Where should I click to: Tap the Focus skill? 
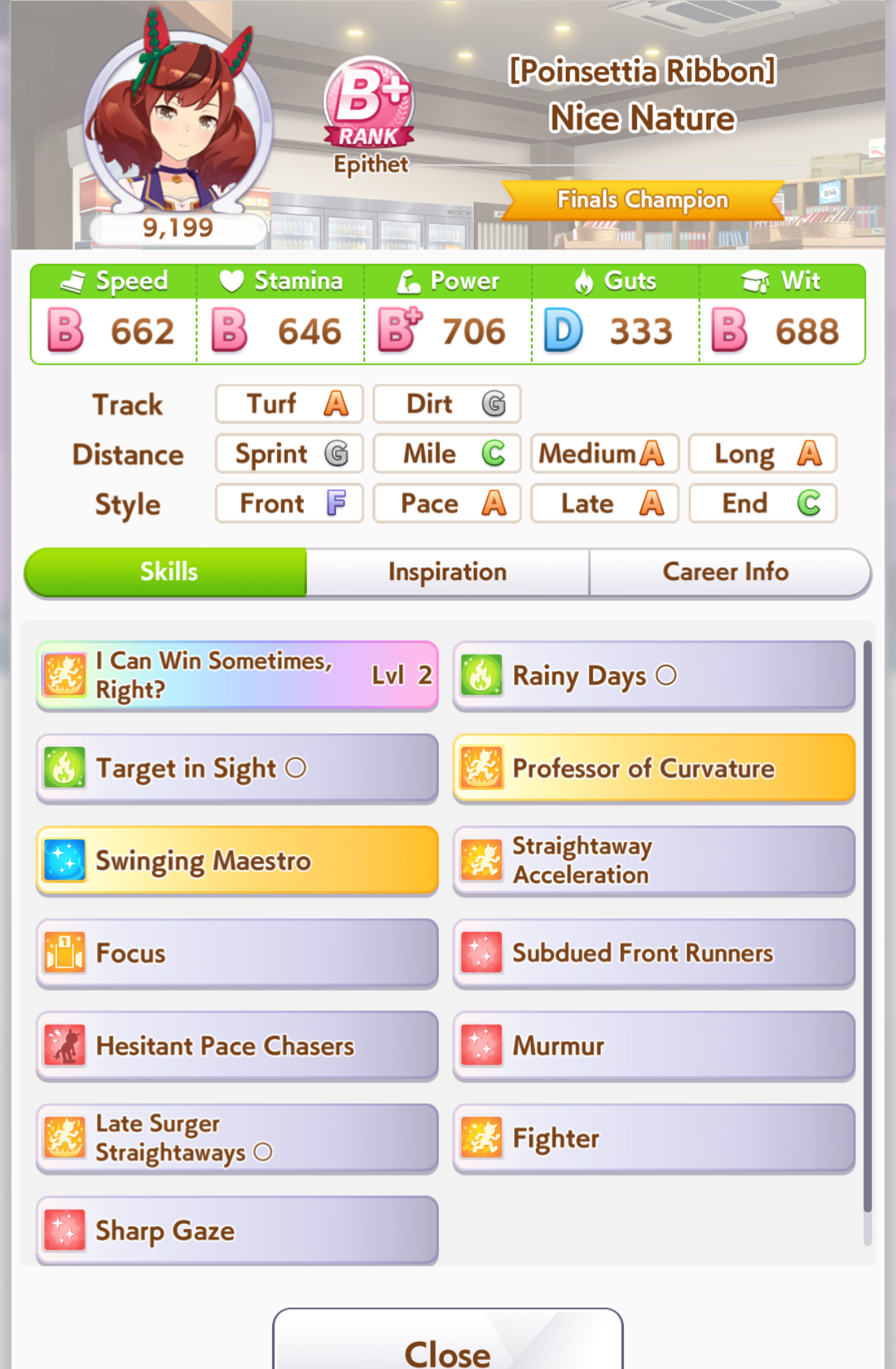click(x=237, y=953)
